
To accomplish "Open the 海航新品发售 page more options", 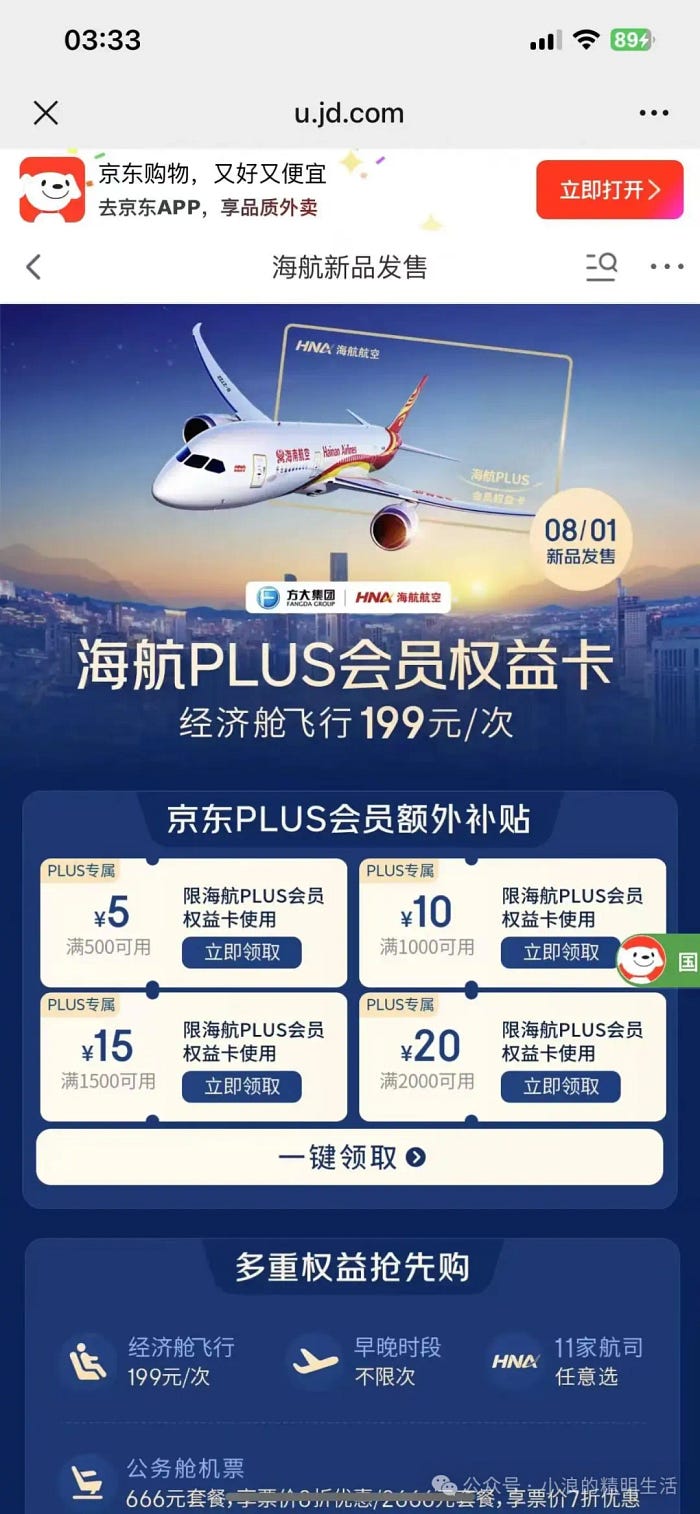I will click(666, 267).
